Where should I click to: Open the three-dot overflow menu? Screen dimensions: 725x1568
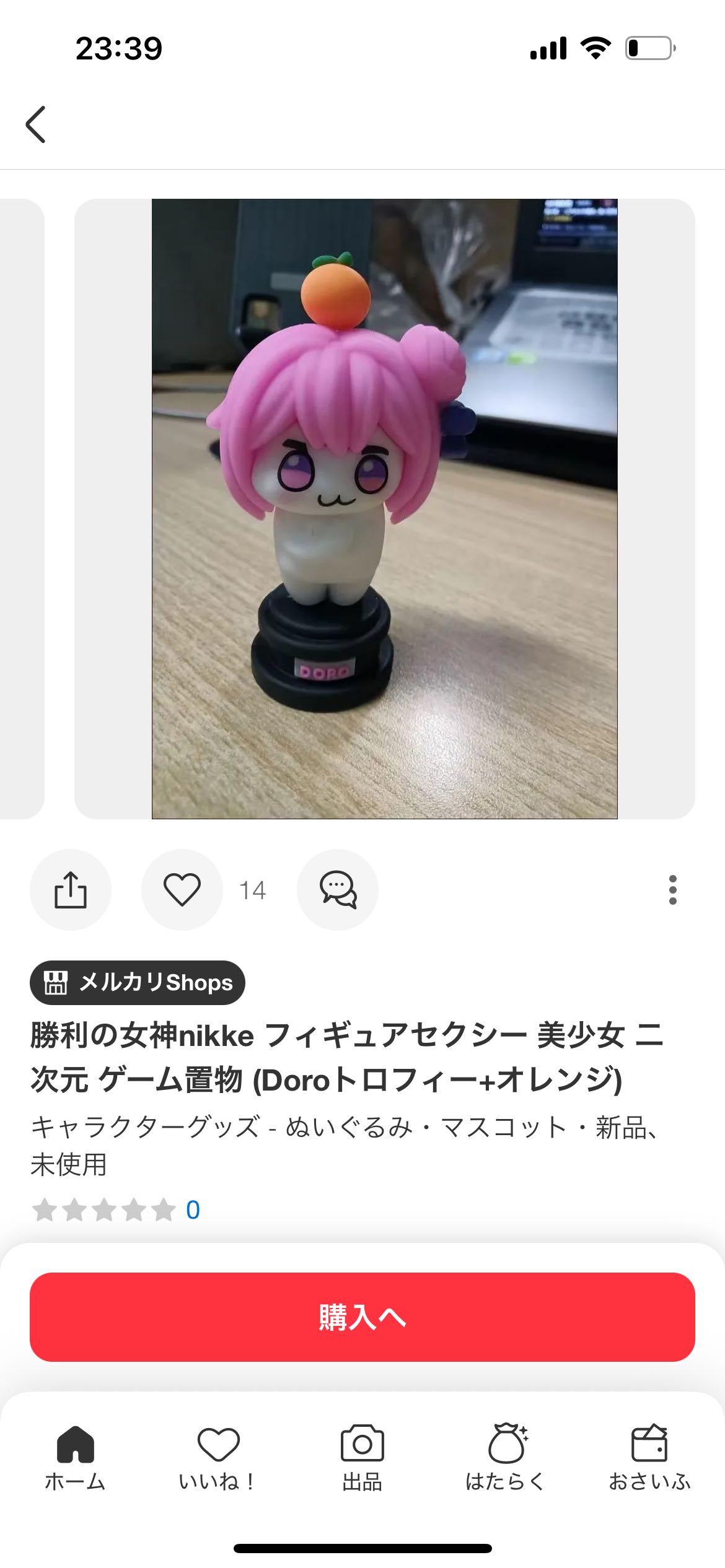coord(672,890)
